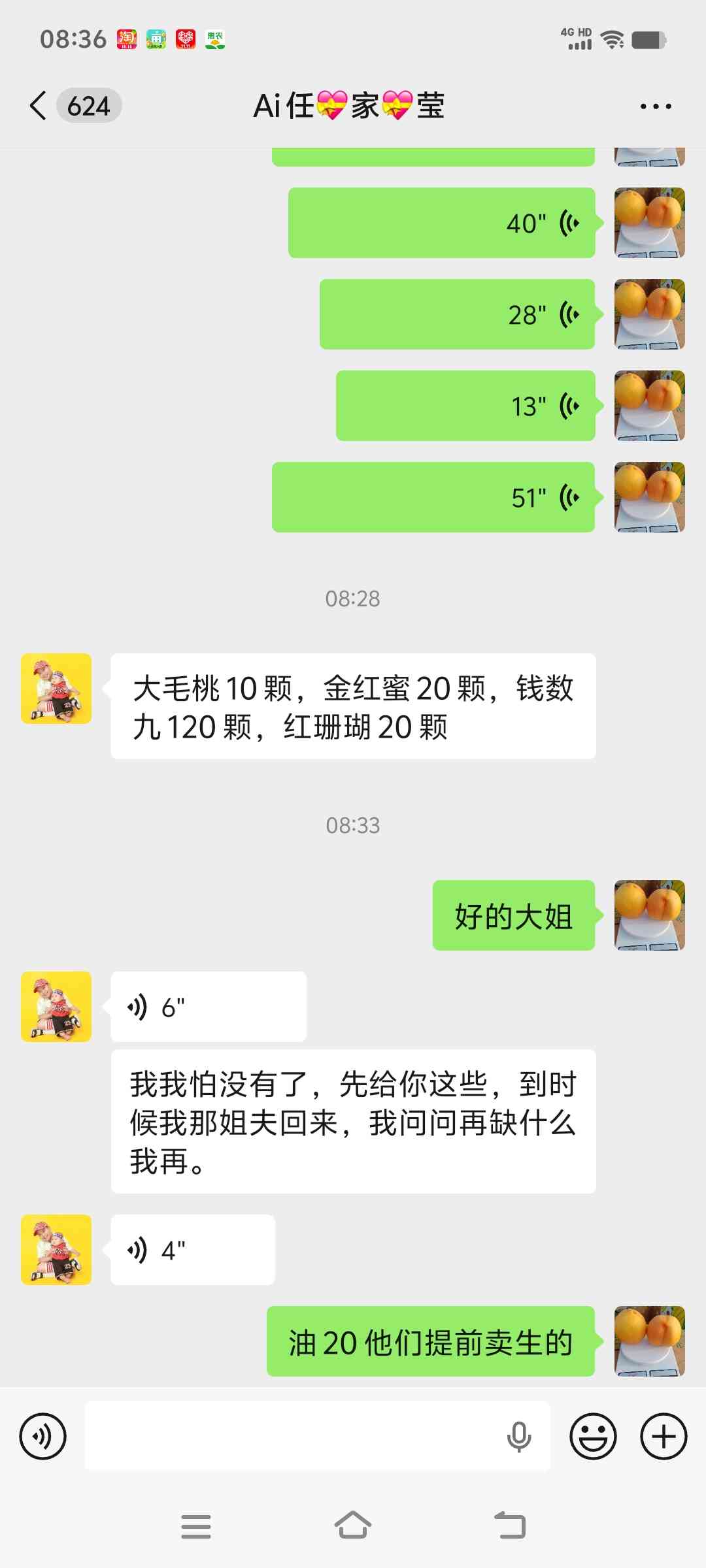Go to the phone's home screen

click(353, 1526)
